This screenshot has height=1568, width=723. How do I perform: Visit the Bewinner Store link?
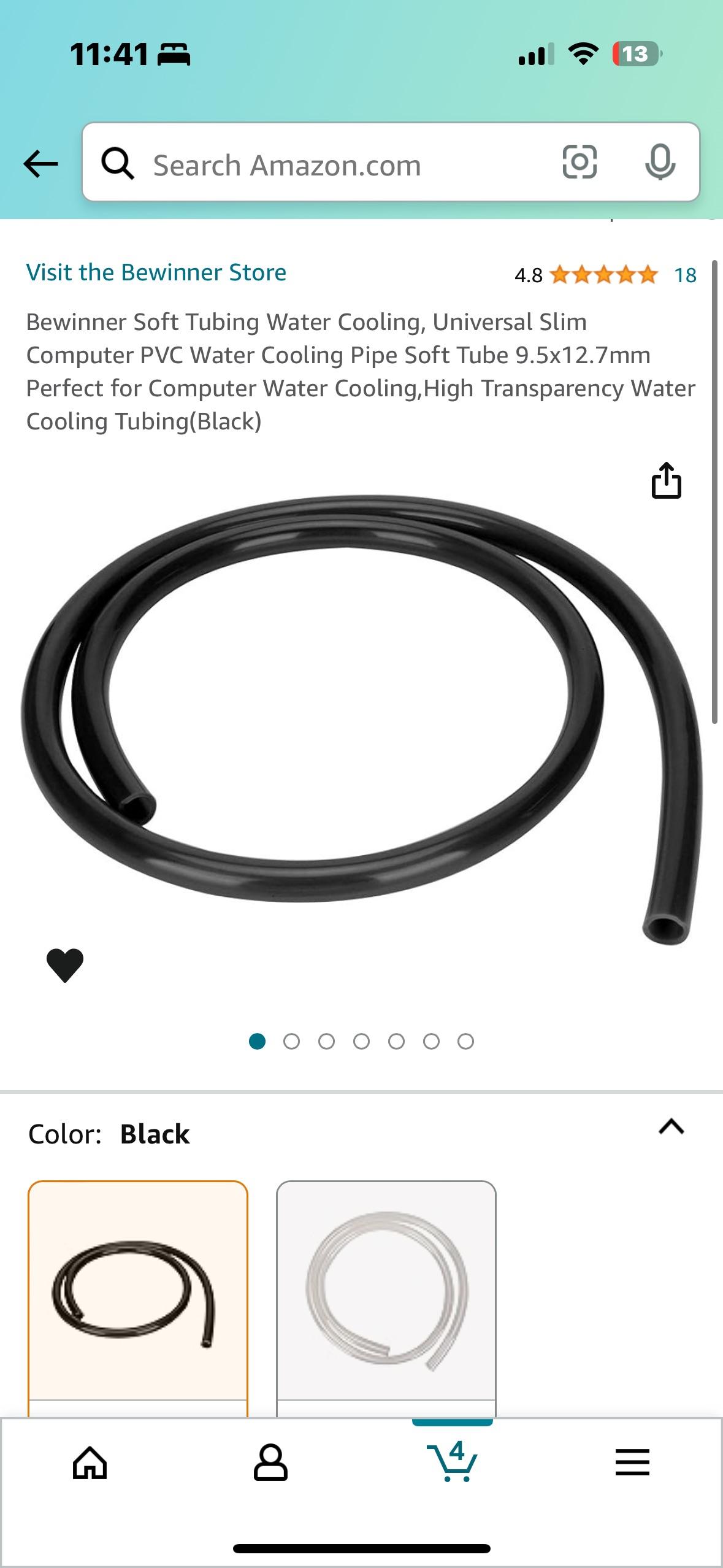[x=156, y=272]
